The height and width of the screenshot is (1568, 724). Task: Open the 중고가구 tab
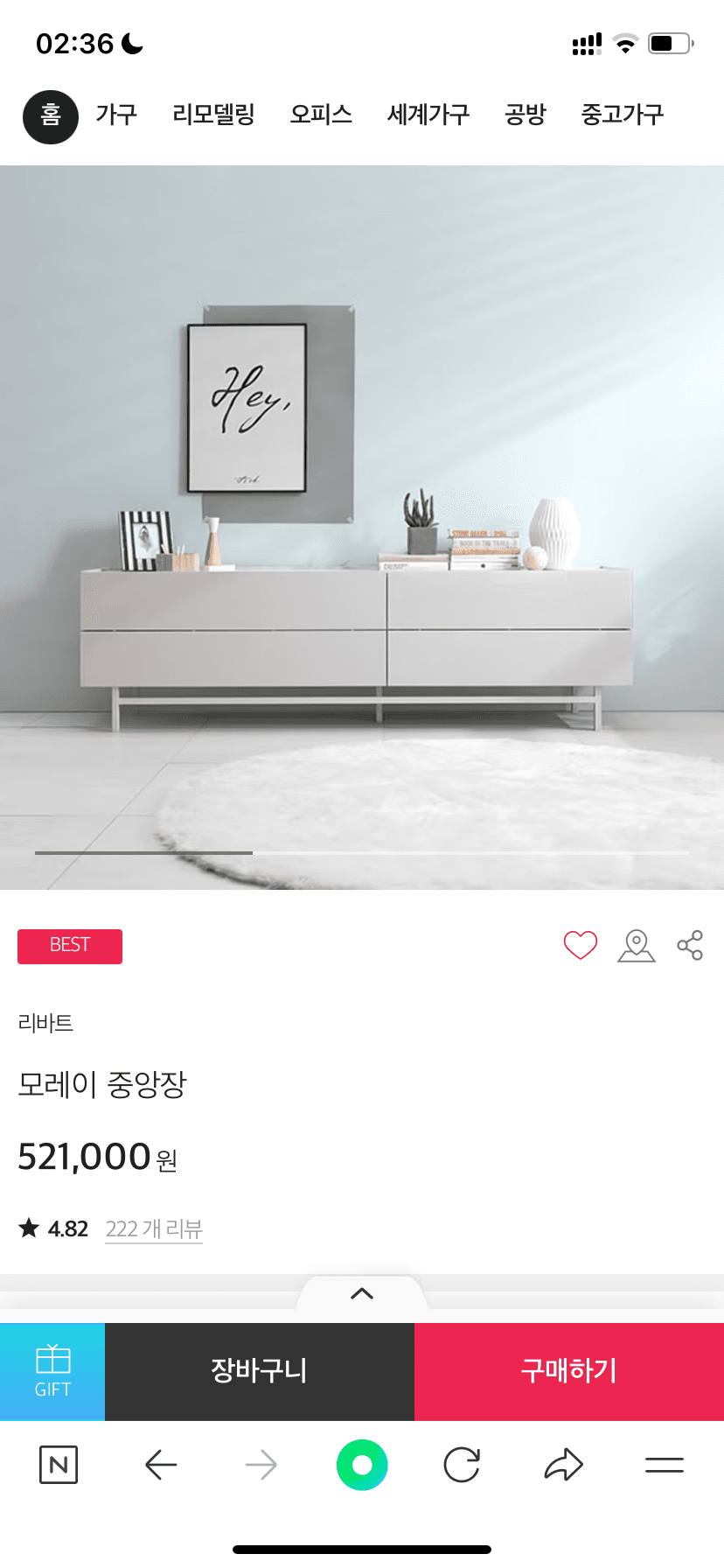coord(623,115)
